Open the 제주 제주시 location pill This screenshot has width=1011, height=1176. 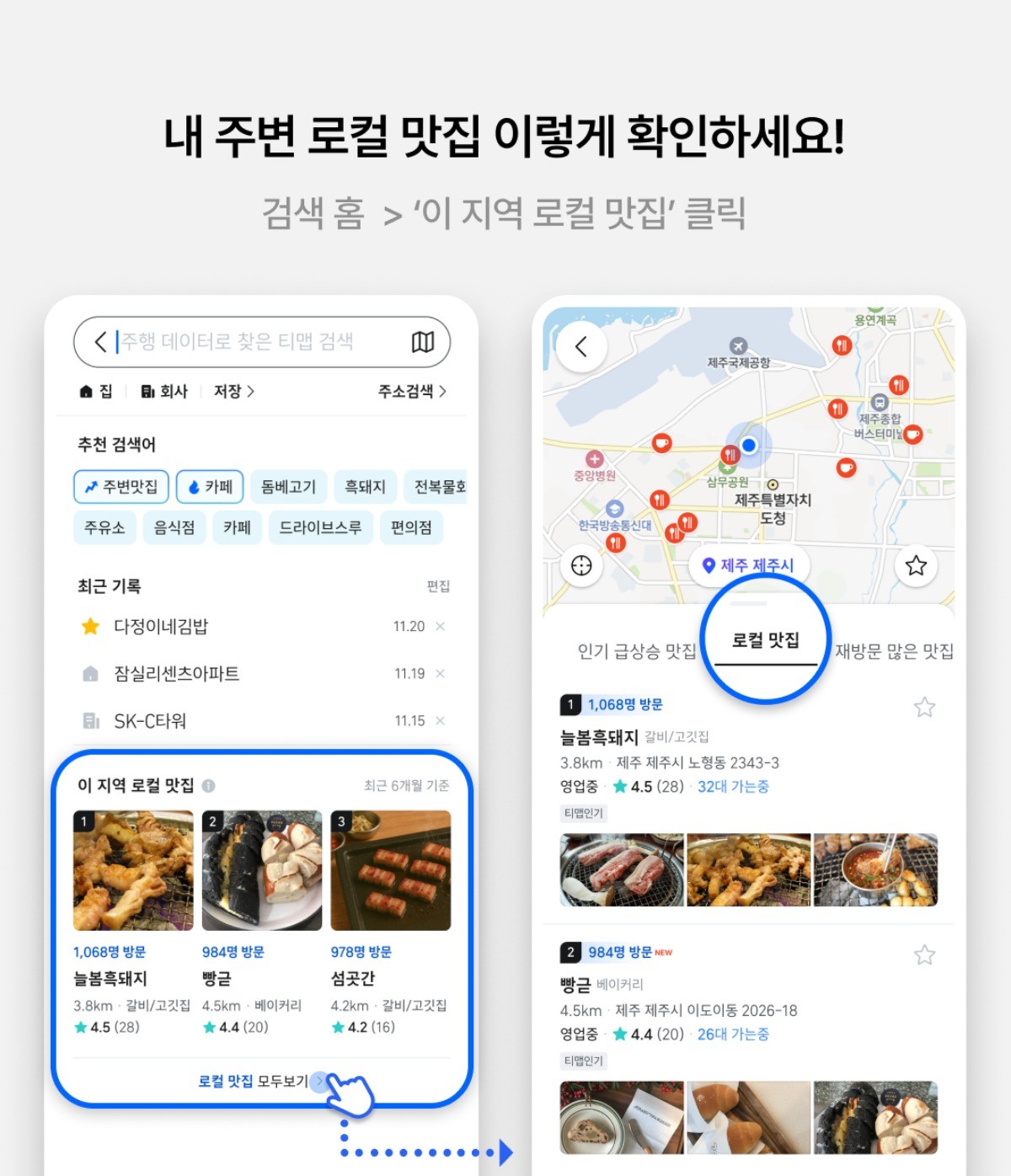(x=749, y=566)
